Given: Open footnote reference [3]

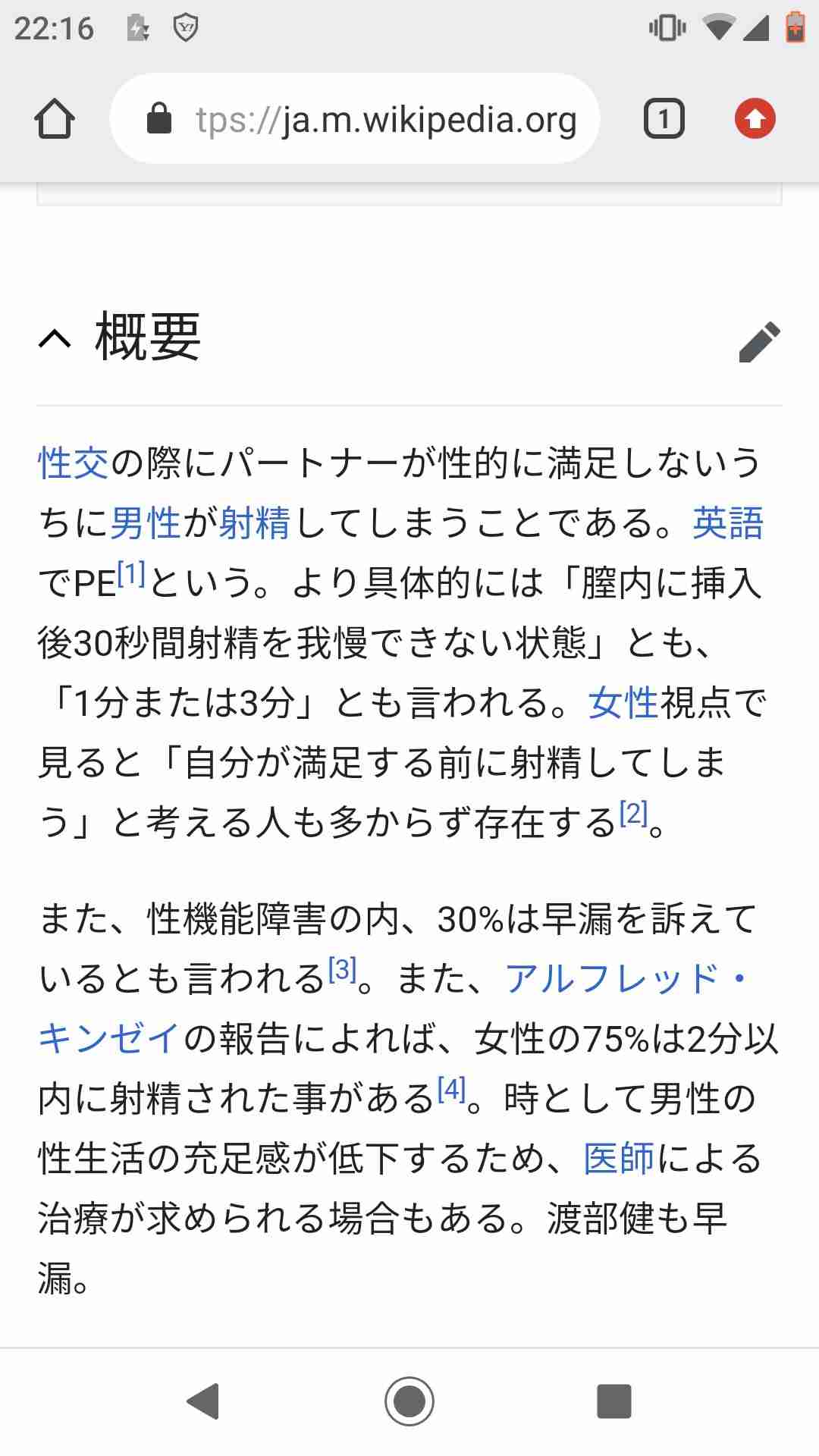Looking at the screenshot, I should click(x=343, y=969).
